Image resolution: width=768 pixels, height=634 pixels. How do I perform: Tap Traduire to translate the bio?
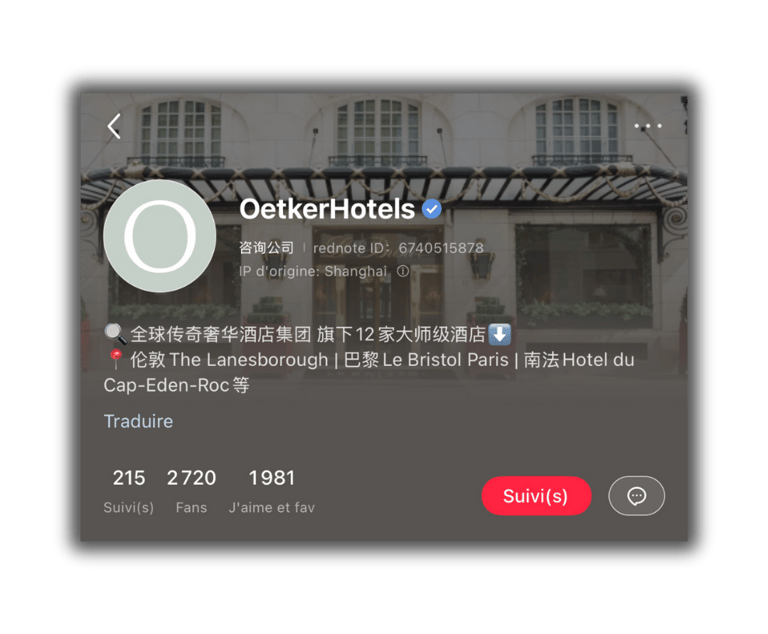tap(138, 421)
